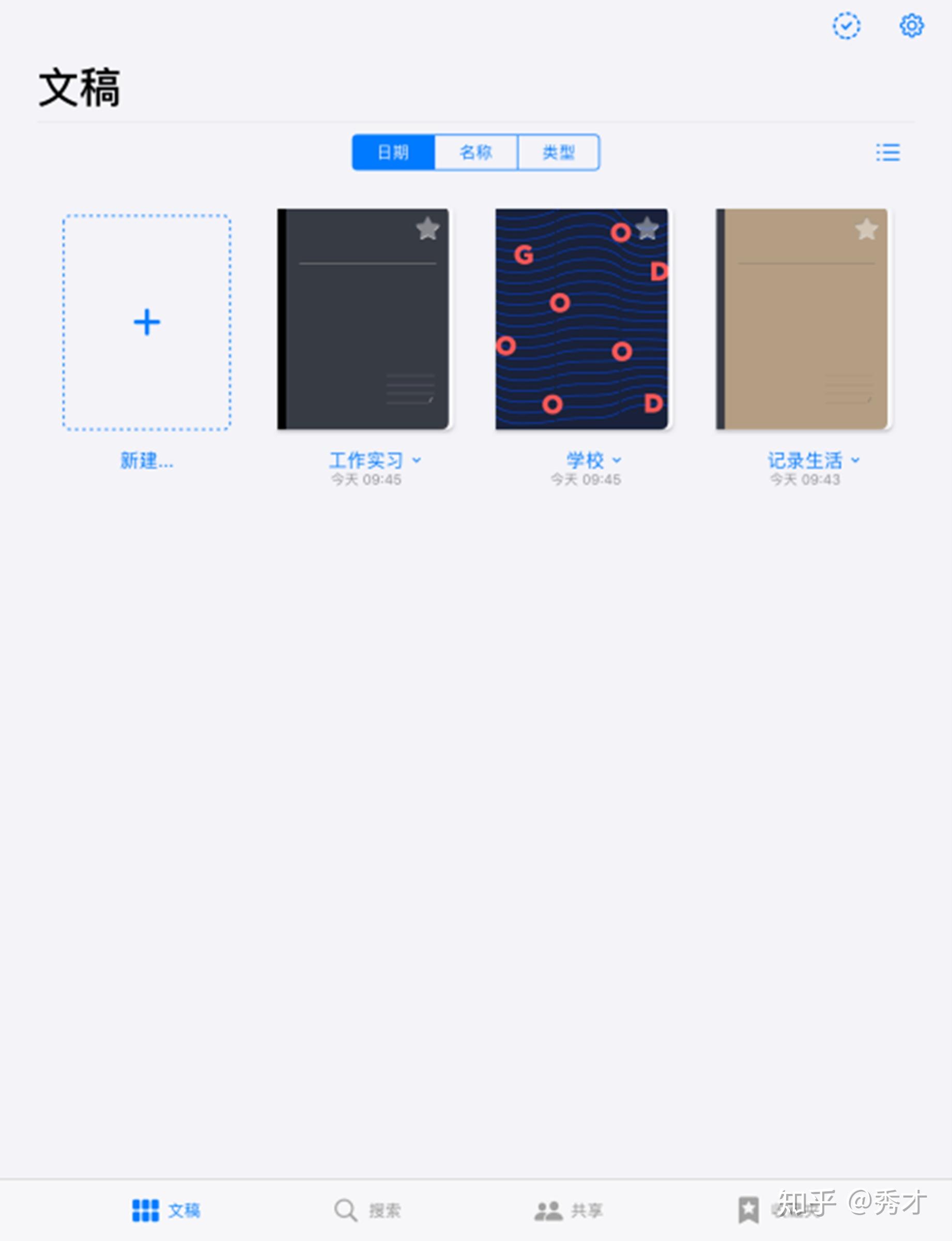Open the 记录生活 notebook
The height and width of the screenshot is (1241, 952).
click(x=802, y=319)
